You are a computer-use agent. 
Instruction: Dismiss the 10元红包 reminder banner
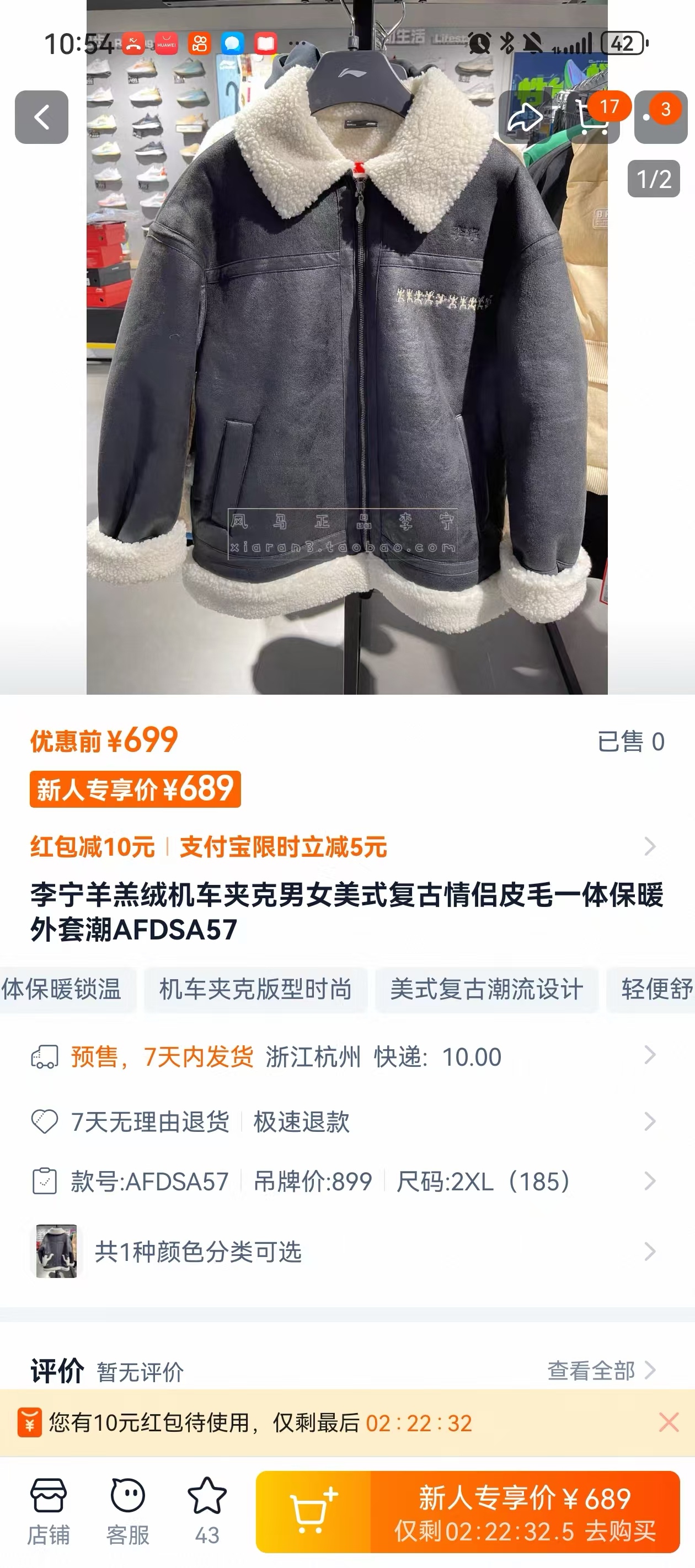pyautogui.click(x=668, y=1422)
